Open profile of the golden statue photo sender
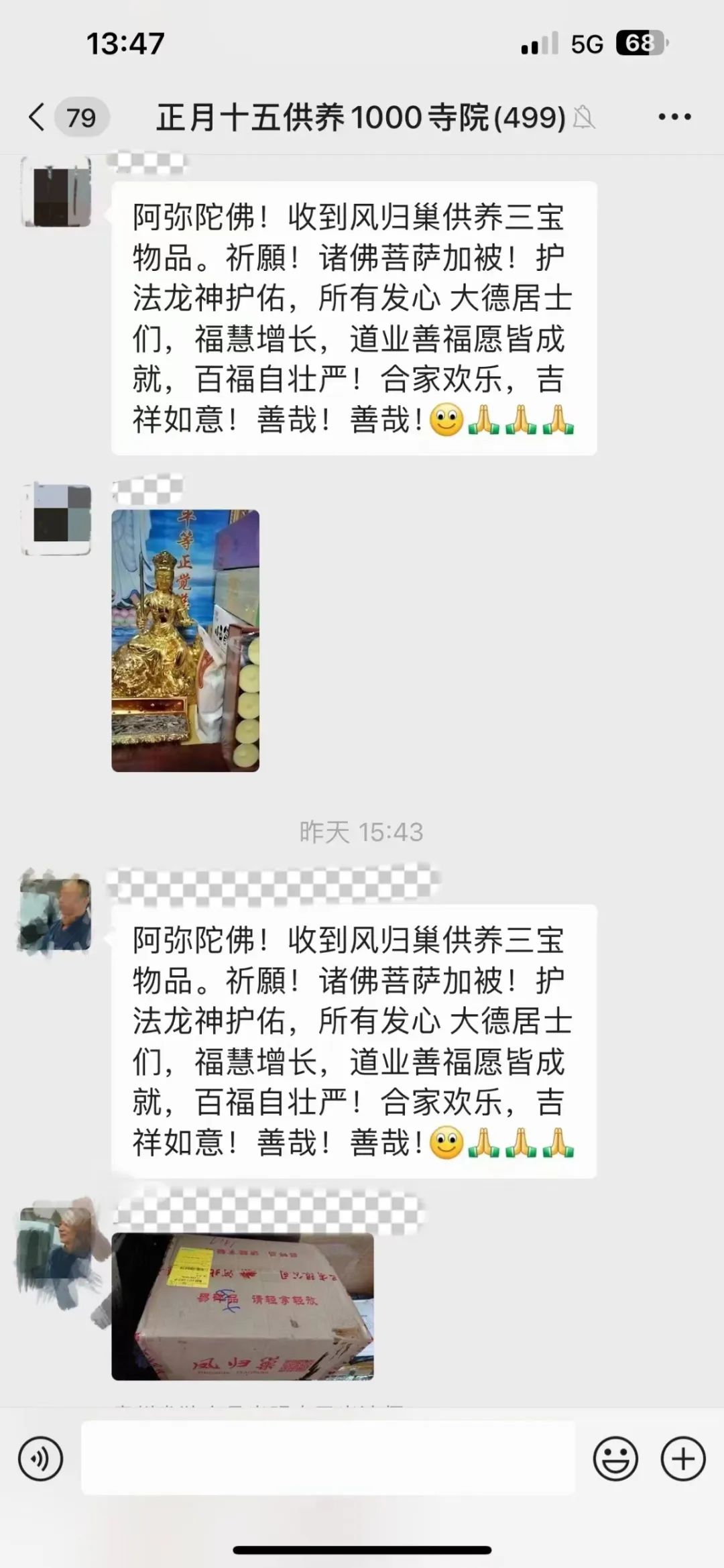The width and height of the screenshot is (724, 1568). [56, 519]
